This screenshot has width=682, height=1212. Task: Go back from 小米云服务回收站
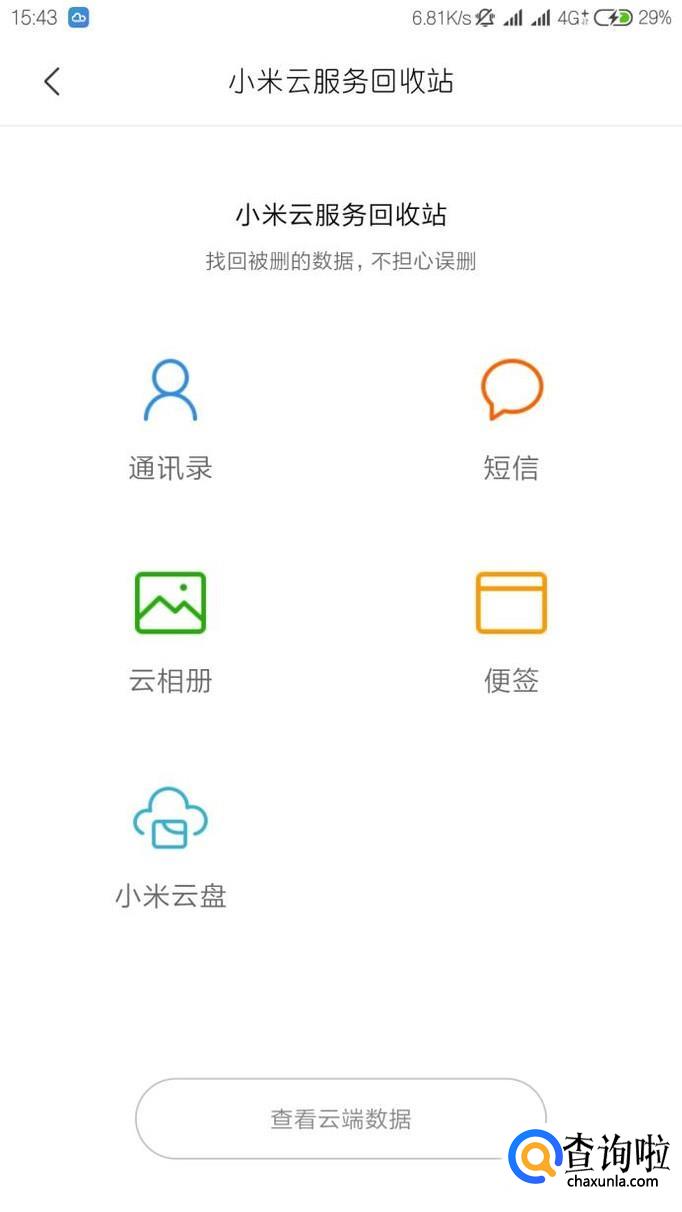click(52, 81)
